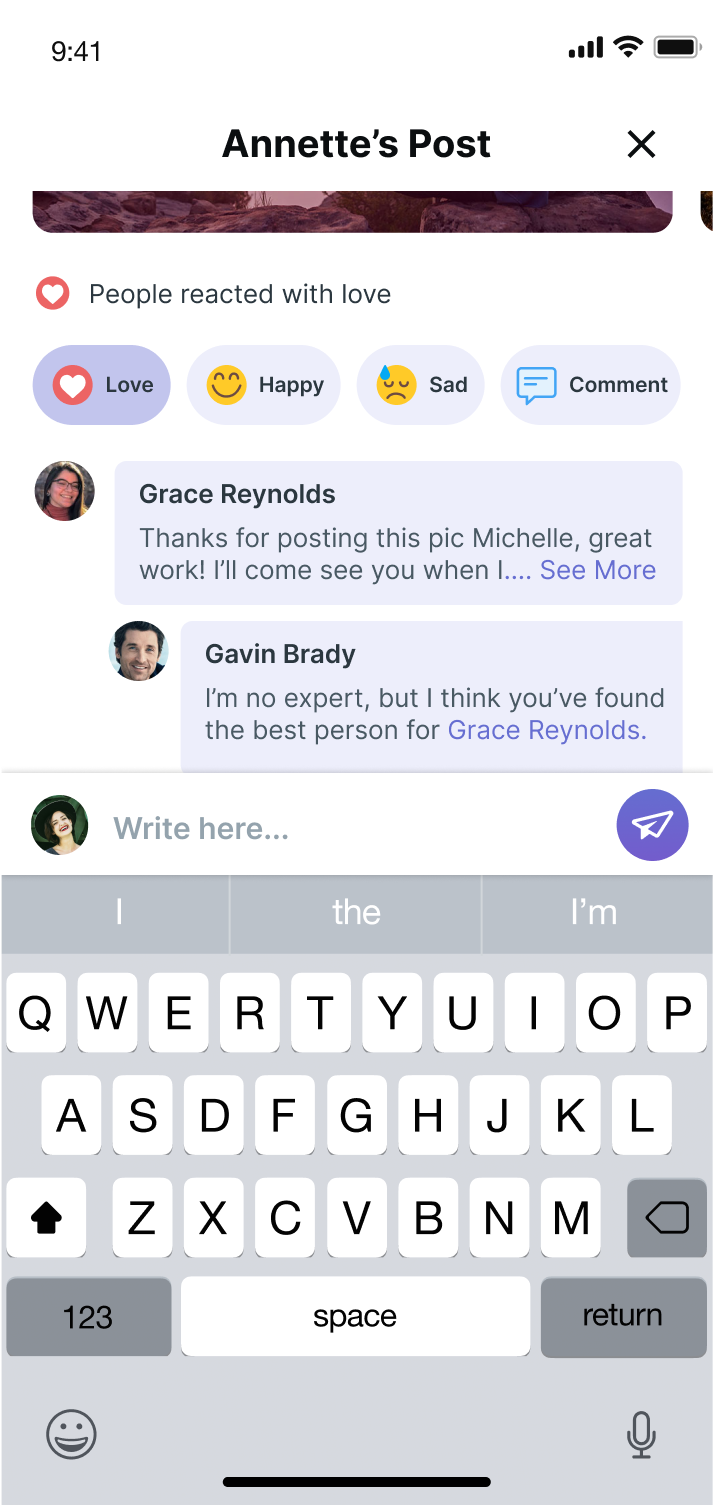The height and width of the screenshot is (1505, 713).
Task: Insert the suggested word "the"
Action: click(356, 912)
